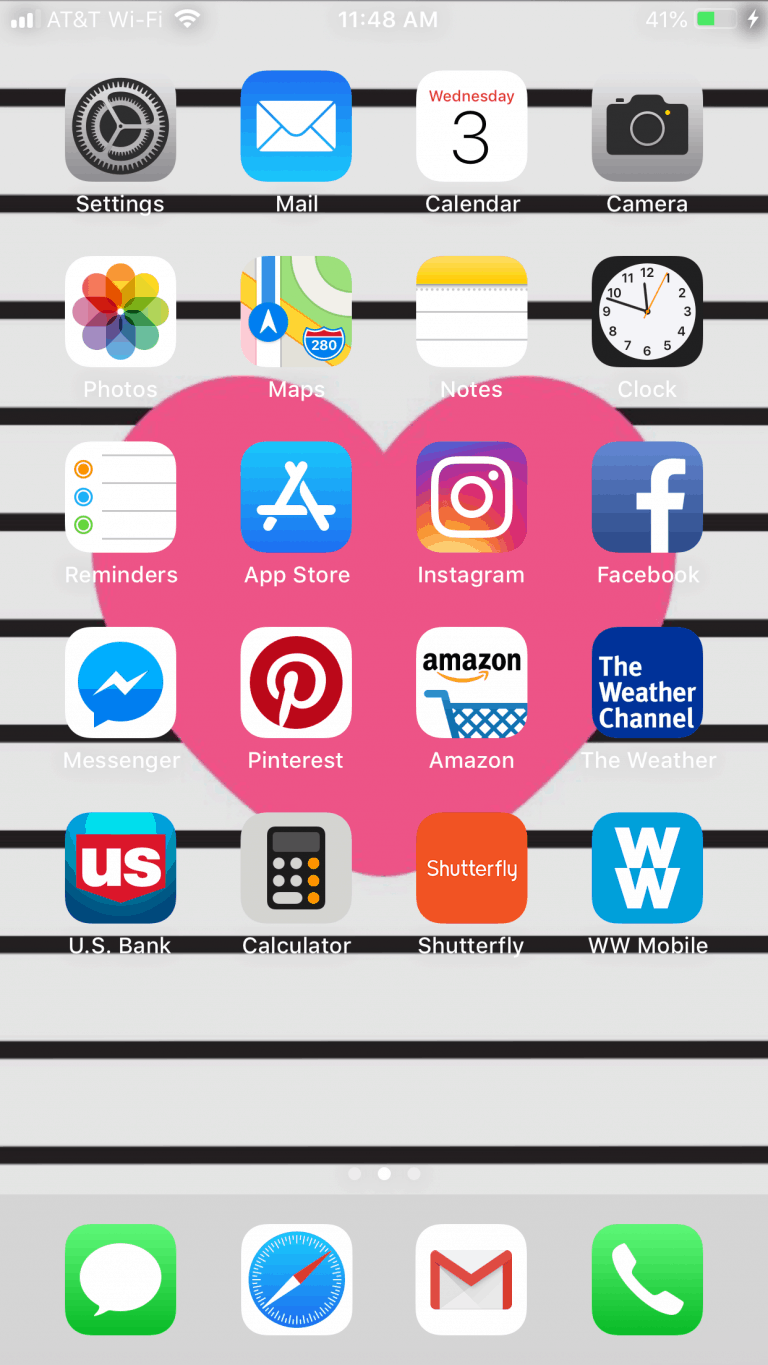The image size is (768, 1365).
Task: Open the Gmail app in the dock
Action: [472, 1280]
